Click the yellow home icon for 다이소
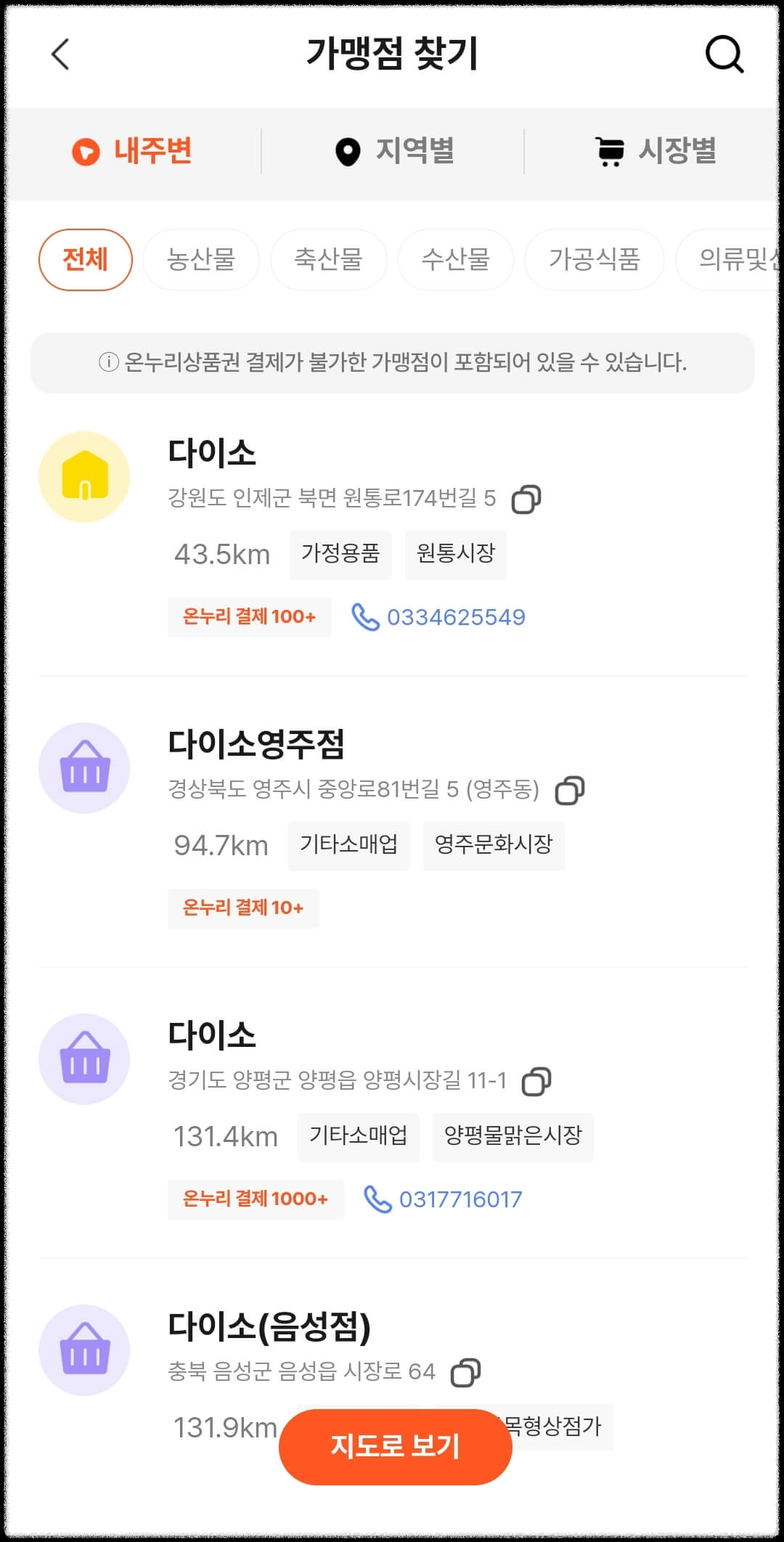Screen dimensions: 784x1542 pos(84,476)
